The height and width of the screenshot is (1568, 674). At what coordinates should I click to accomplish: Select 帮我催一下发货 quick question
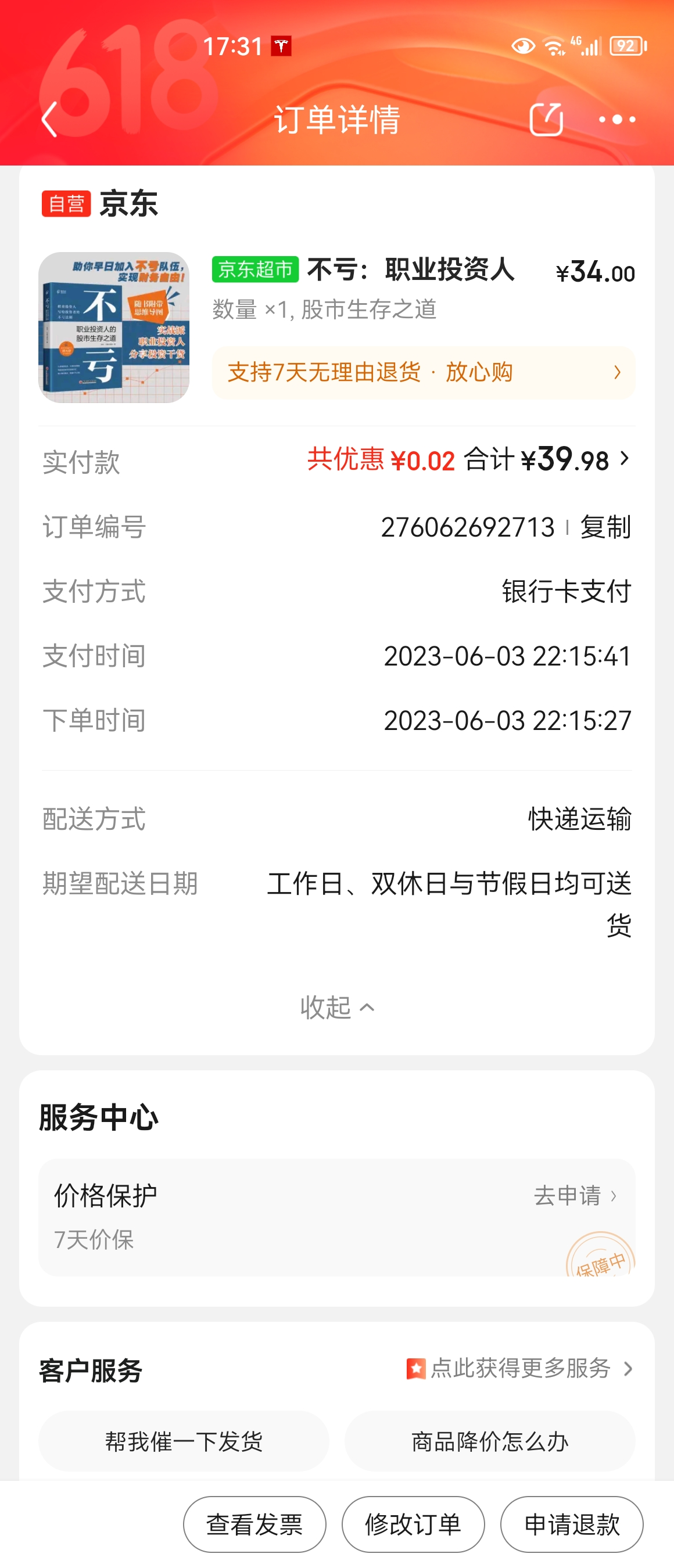point(184,1441)
